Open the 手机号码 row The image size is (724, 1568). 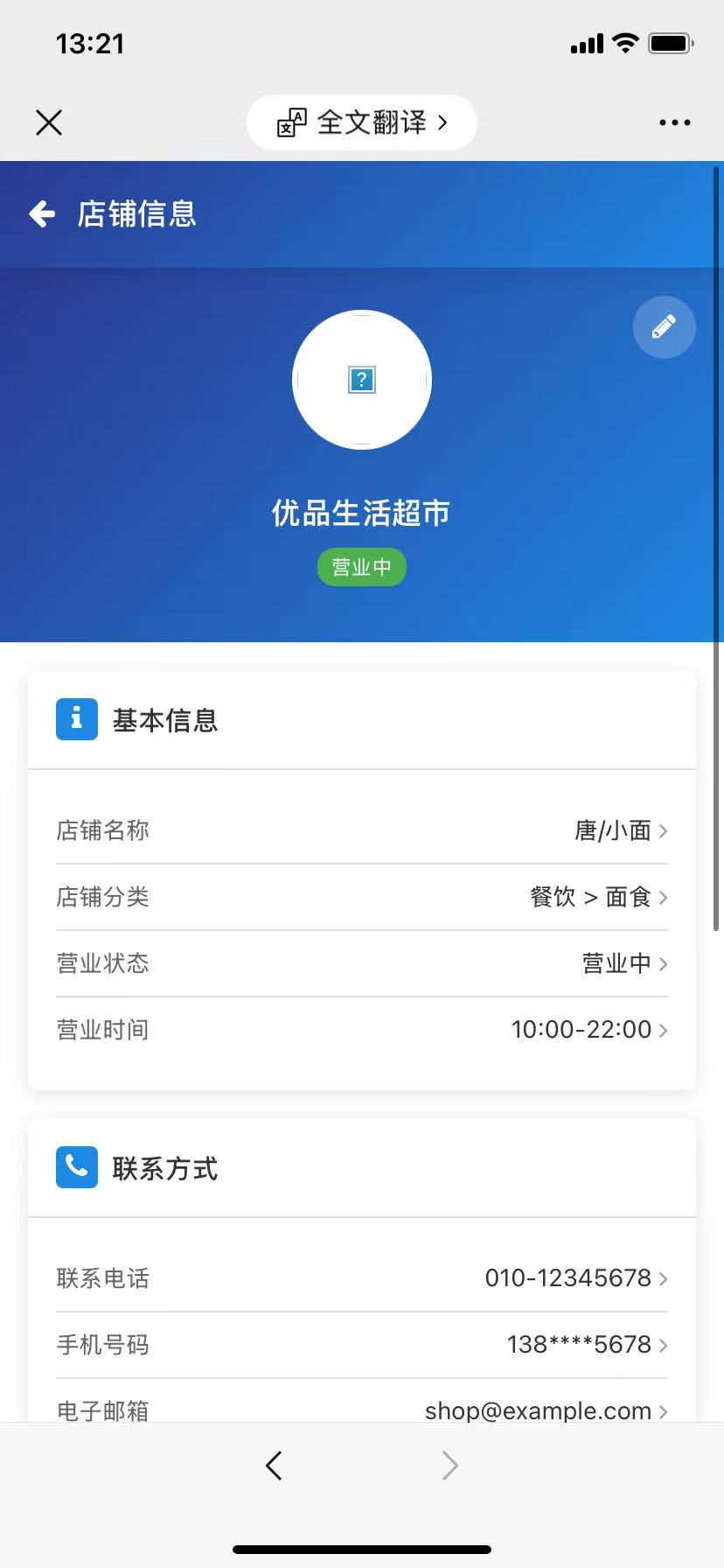(362, 1345)
